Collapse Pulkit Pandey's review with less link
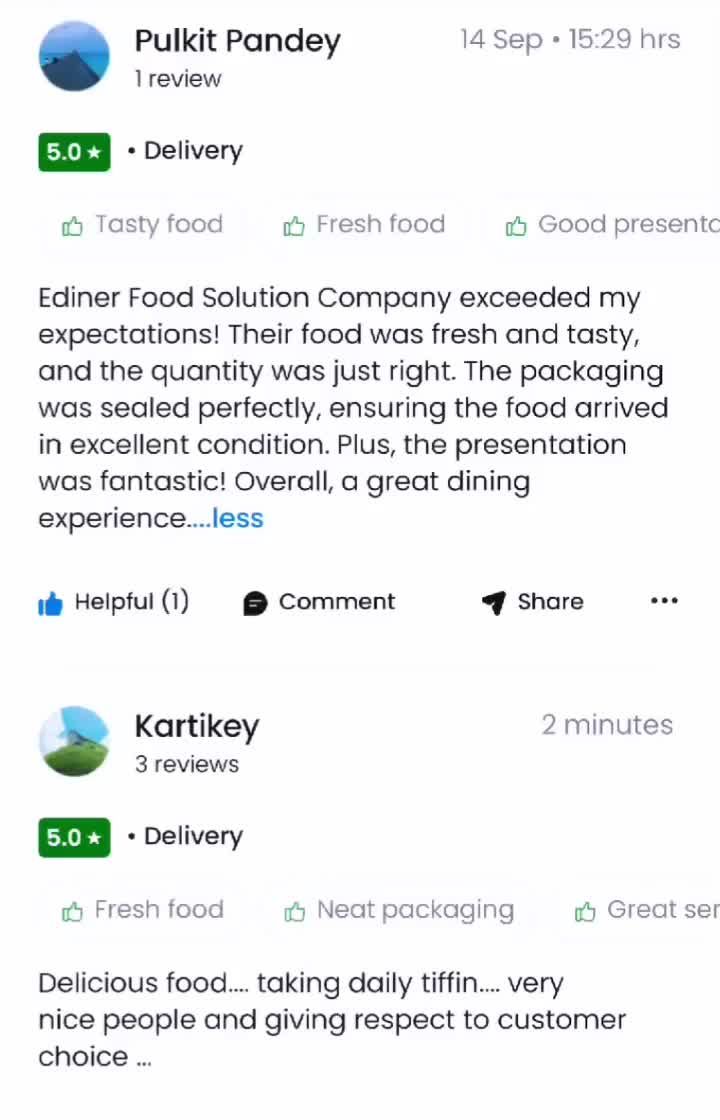The image size is (720, 1120). coord(238,518)
